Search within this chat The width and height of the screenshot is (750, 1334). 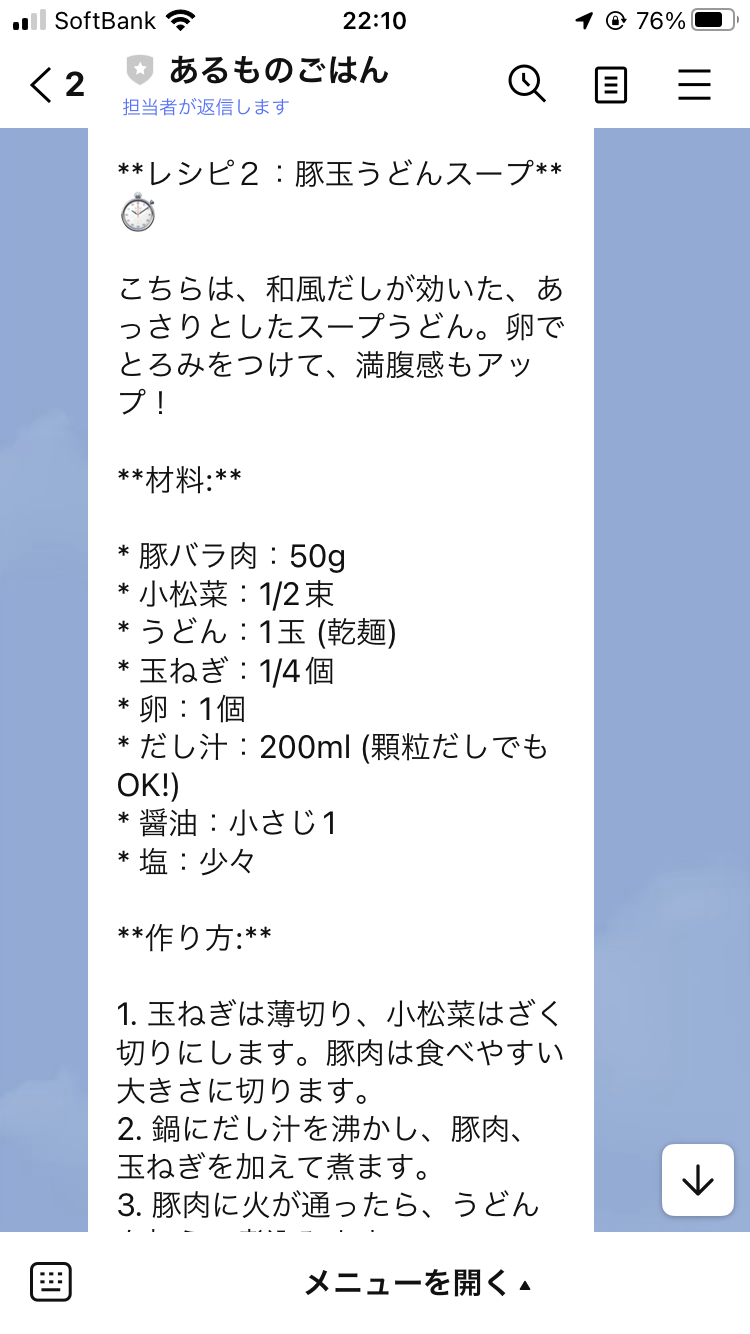point(527,85)
